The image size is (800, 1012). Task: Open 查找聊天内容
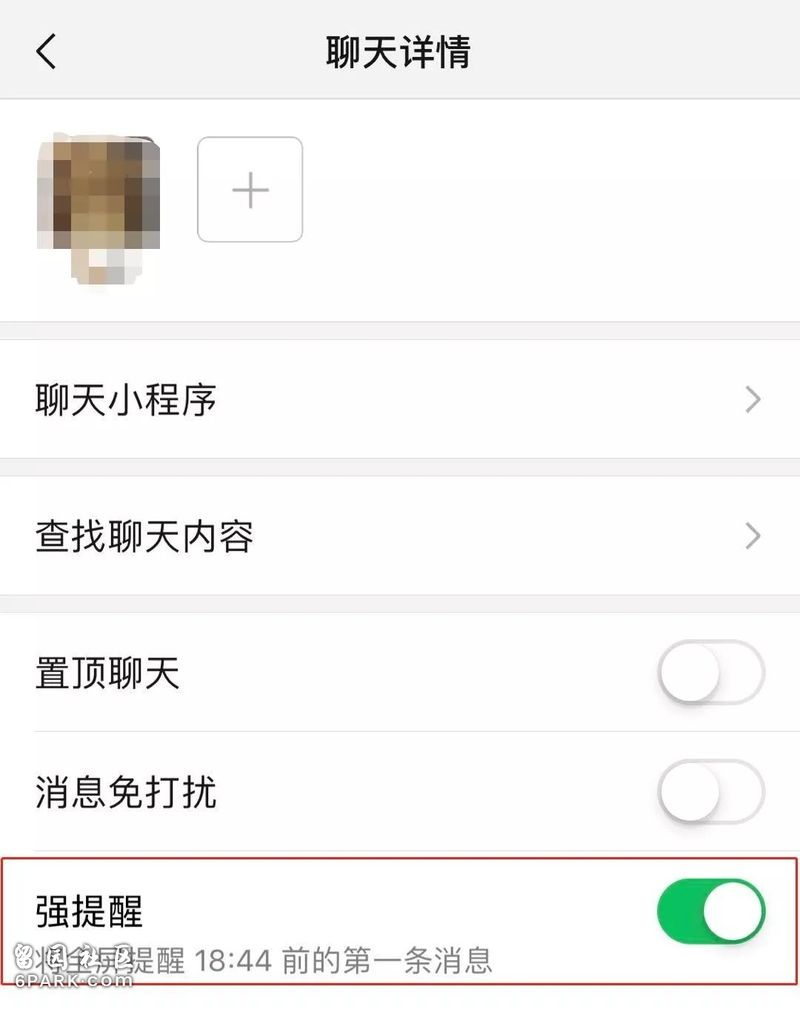coord(400,537)
